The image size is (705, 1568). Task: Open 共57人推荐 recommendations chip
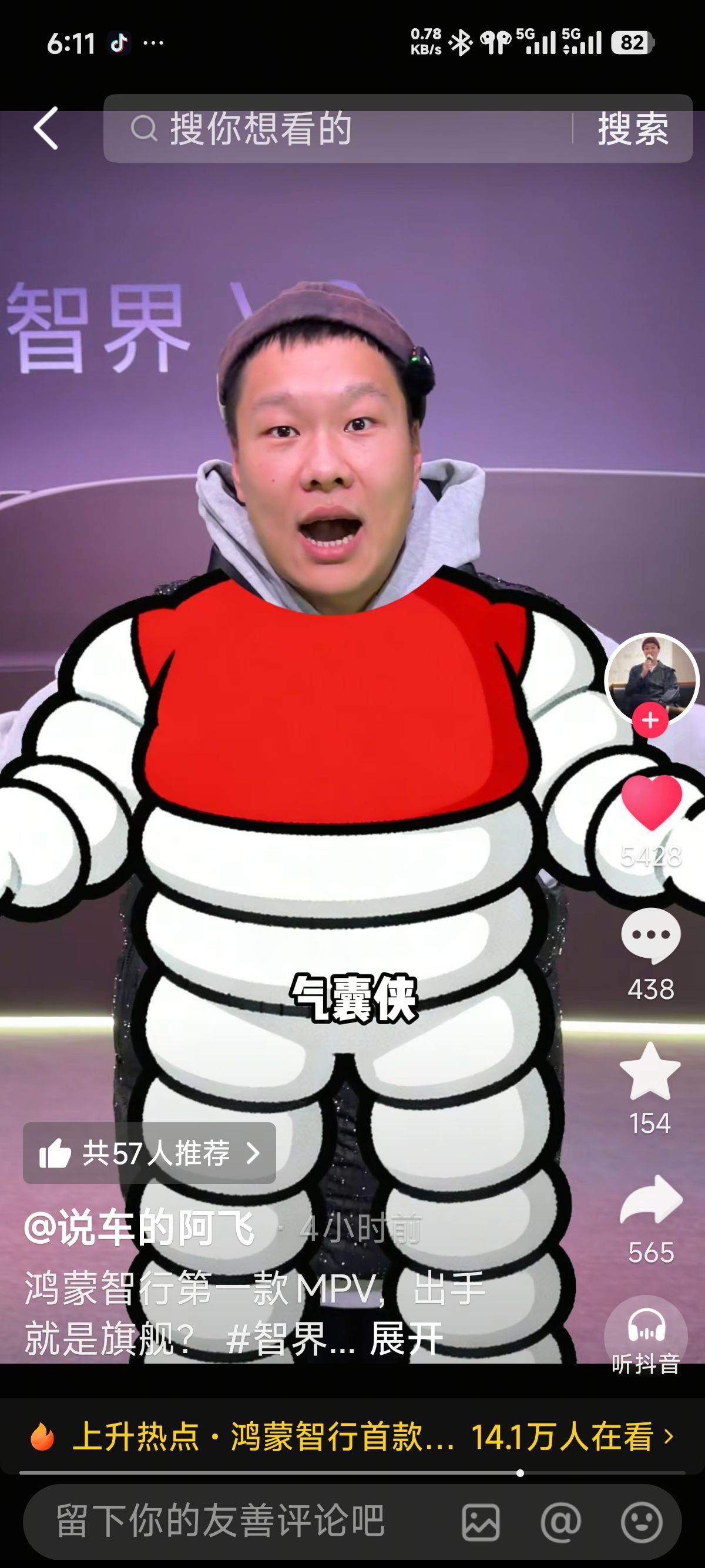click(x=149, y=1153)
